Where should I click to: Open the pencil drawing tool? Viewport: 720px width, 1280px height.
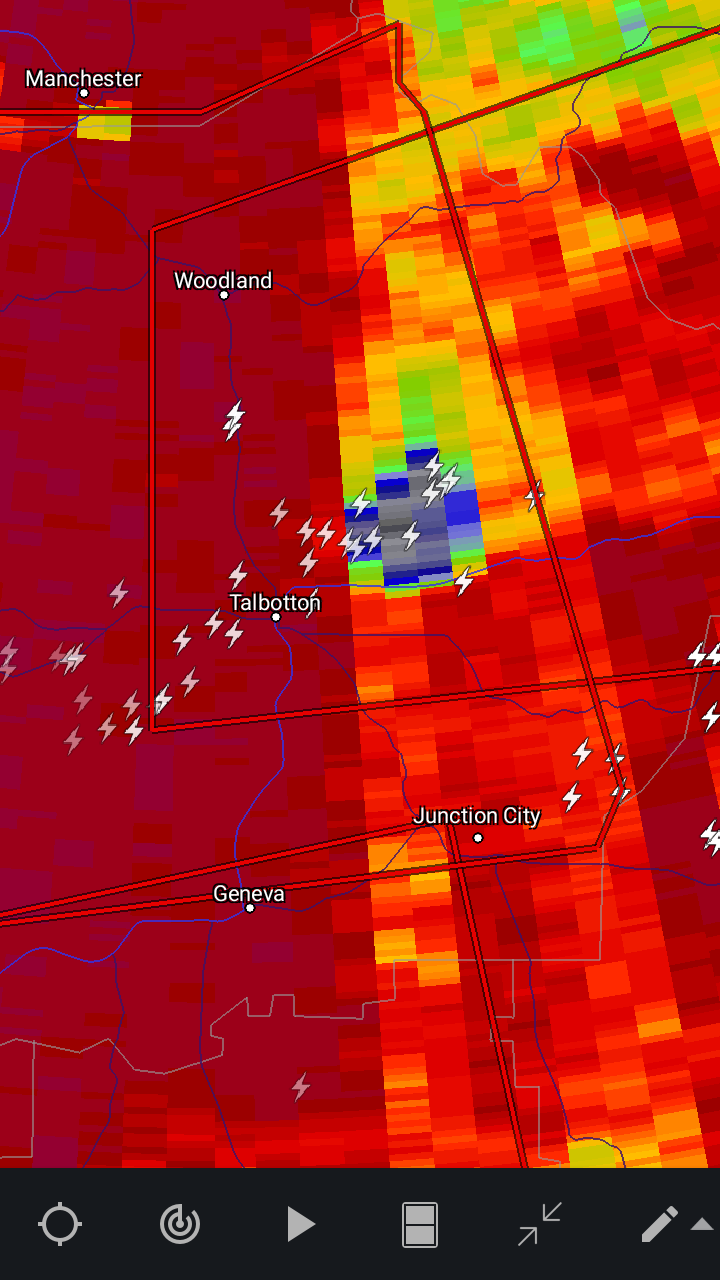click(660, 1224)
